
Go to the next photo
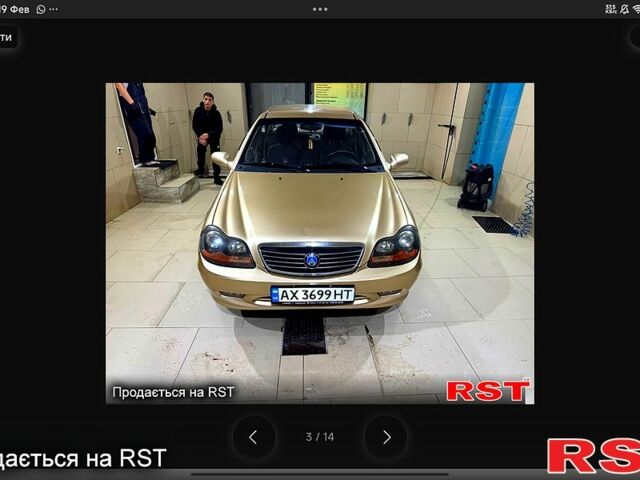coord(386,437)
